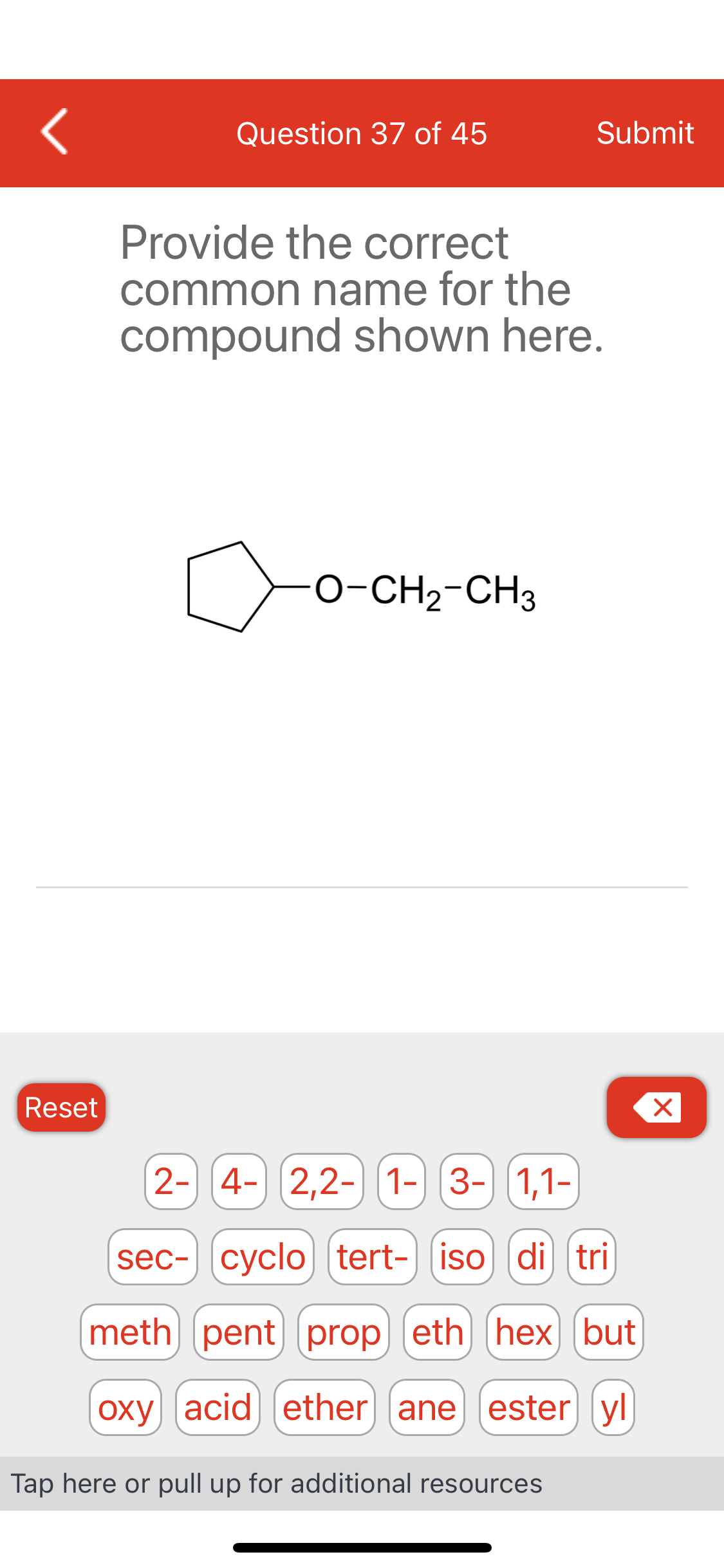
Task: Select the "oxy" token
Action: click(125, 1406)
